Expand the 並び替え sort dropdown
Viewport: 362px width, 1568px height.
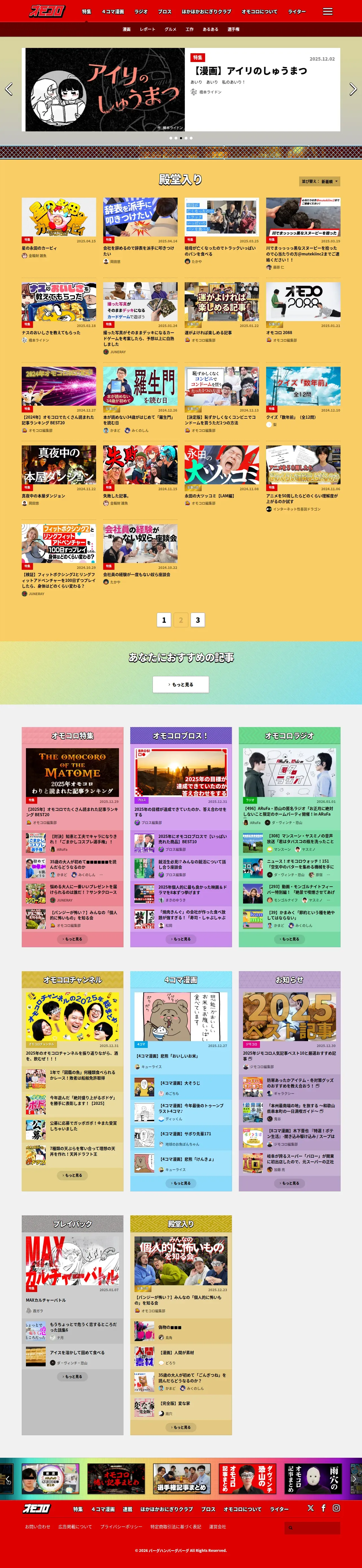[320, 181]
